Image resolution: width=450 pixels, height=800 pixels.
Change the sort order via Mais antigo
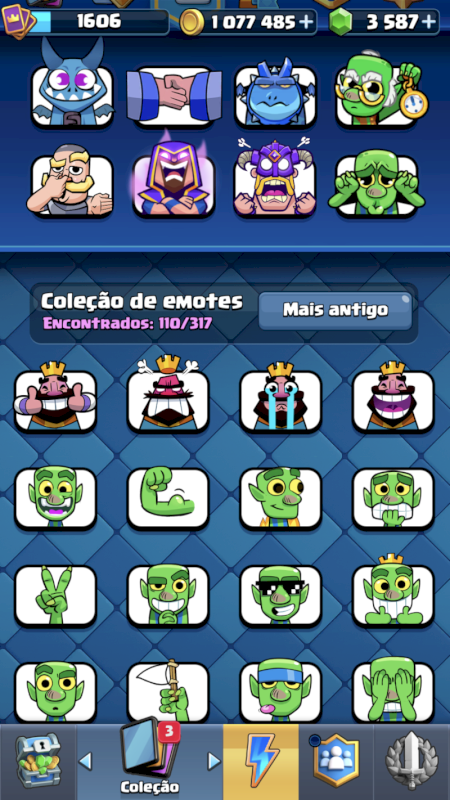[335, 310]
